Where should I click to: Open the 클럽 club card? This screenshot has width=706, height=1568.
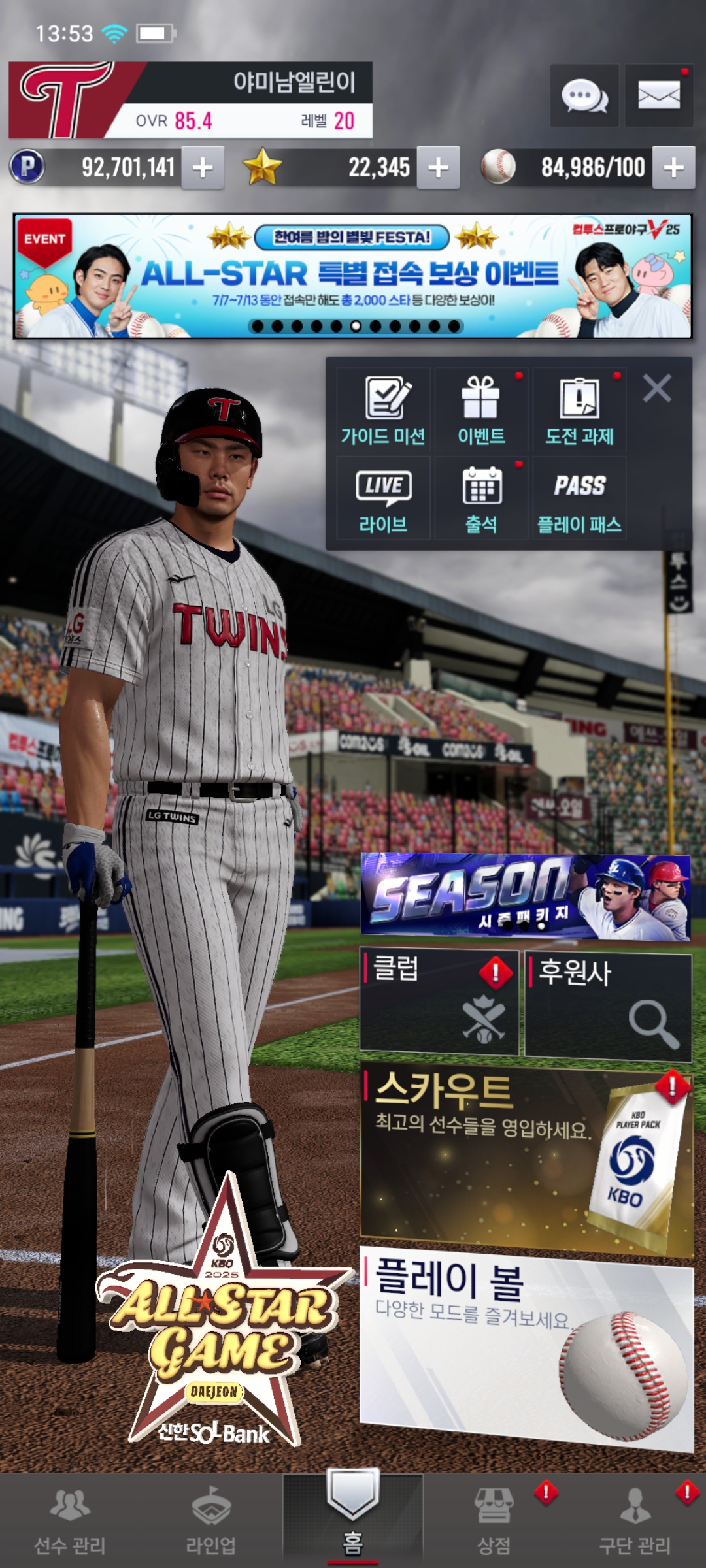point(439,1002)
